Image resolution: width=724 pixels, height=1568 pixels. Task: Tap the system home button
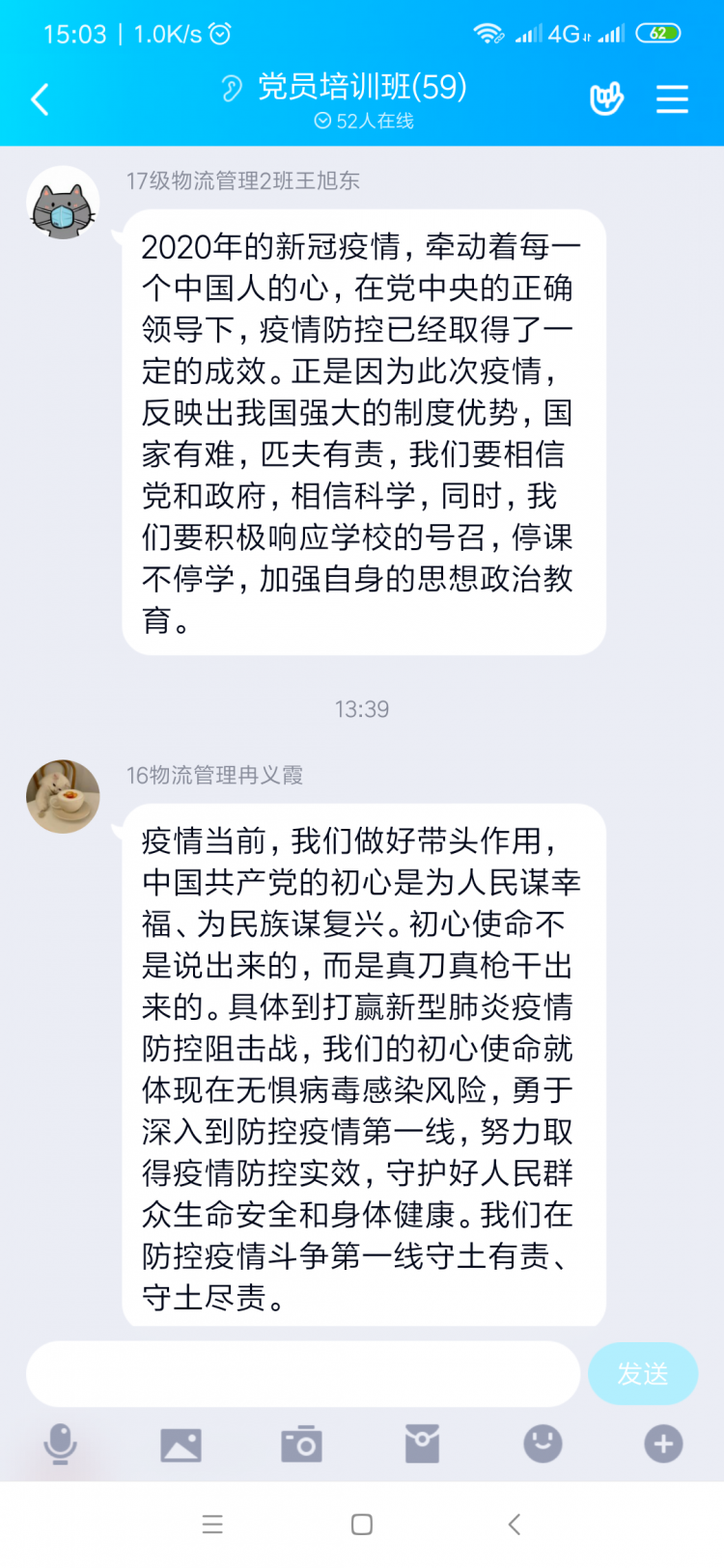coord(362,1525)
